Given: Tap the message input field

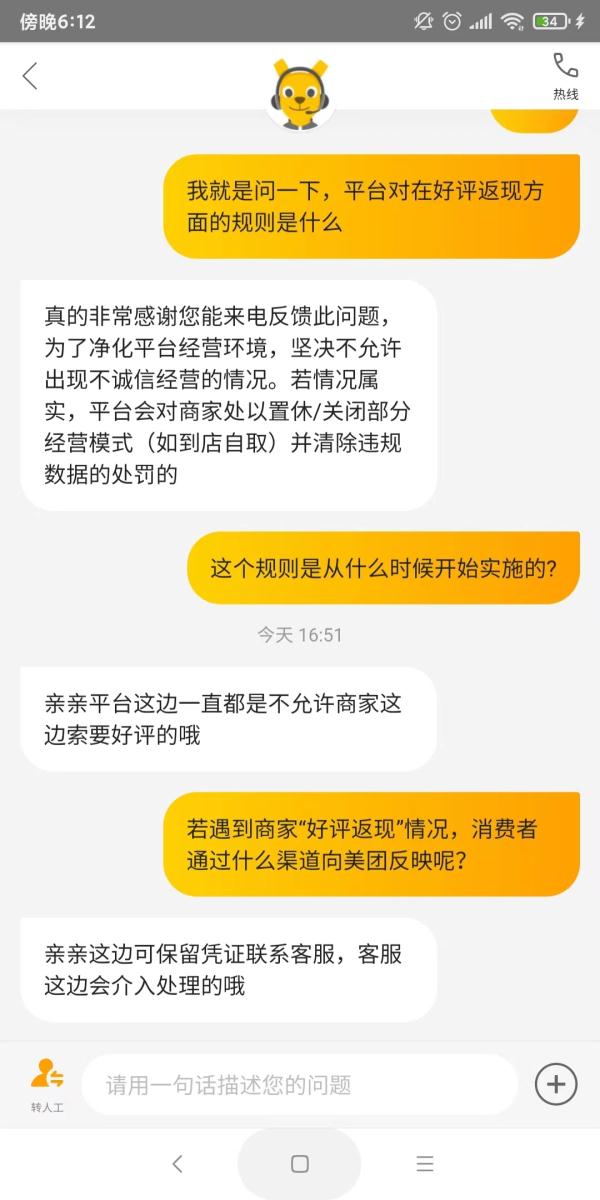Looking at the screenshot, I should point(300,1085).
